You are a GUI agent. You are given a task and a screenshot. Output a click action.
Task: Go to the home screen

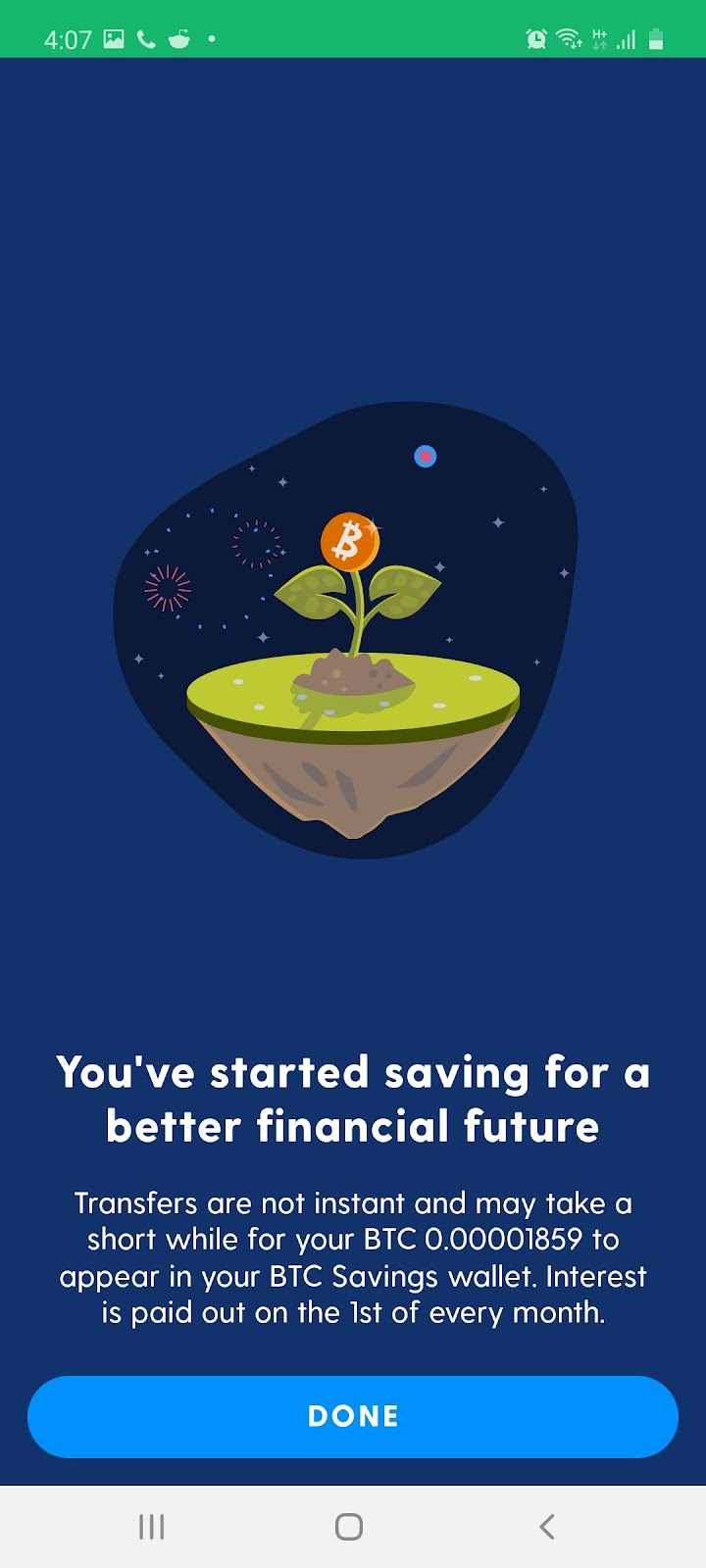click(x=349, y=1526)
